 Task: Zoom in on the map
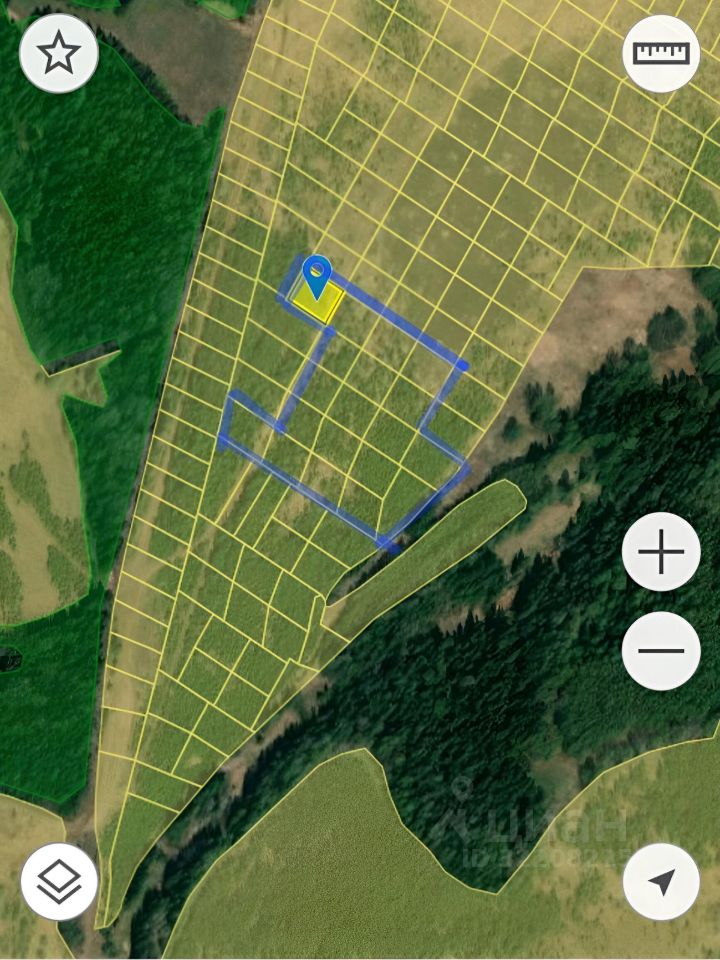click(661, 552)
